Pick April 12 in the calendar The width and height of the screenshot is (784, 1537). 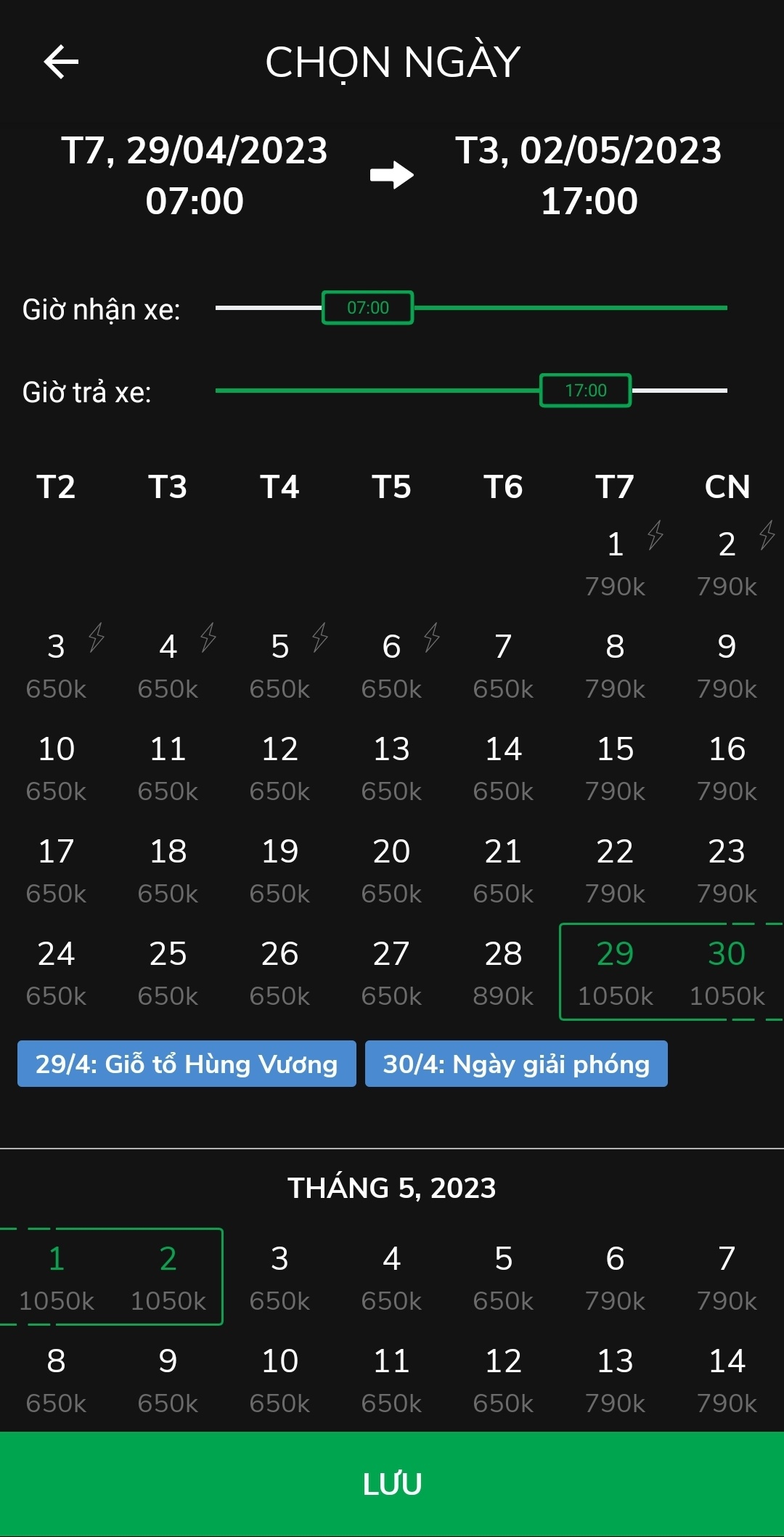[279, 767]
